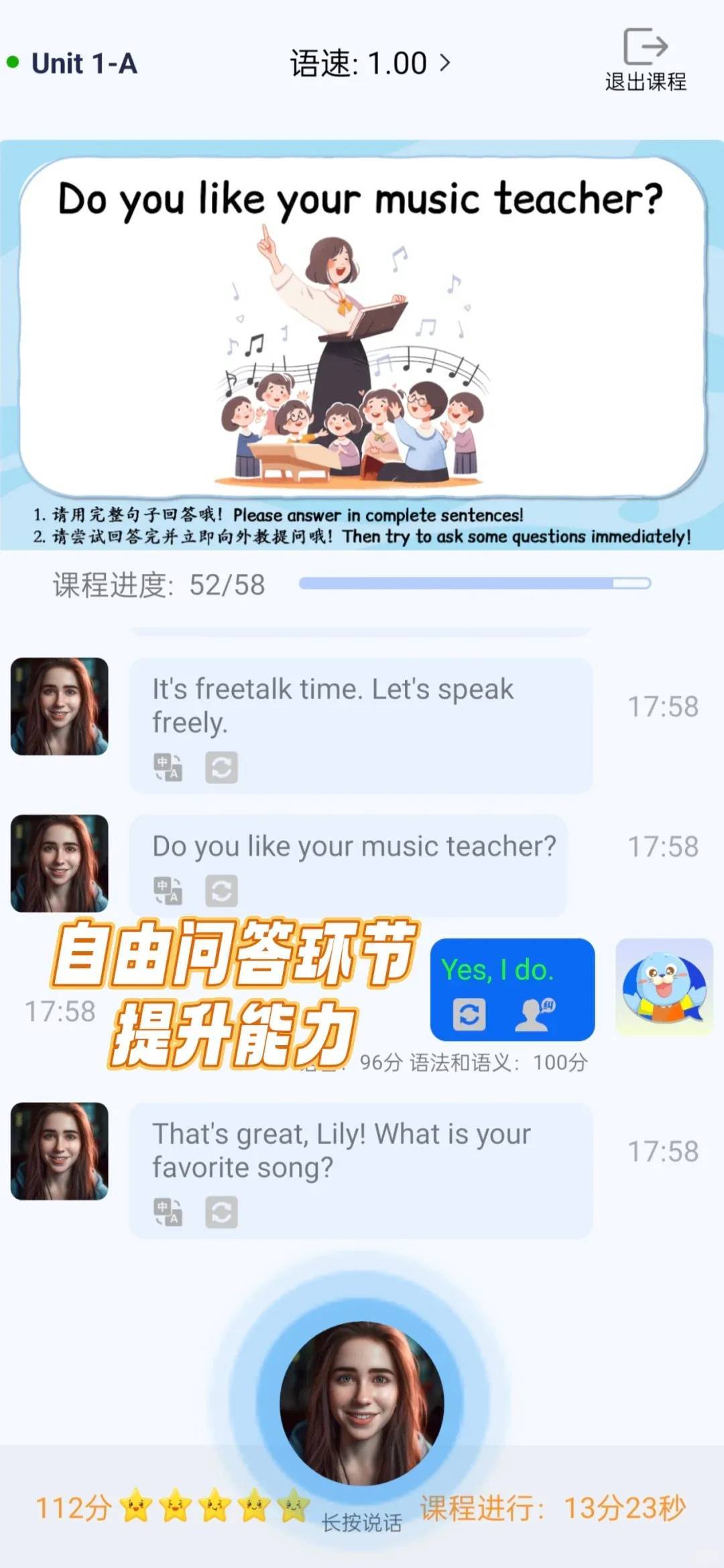
Task: Open correction for 'Yes, I do.' answer
Action: (x=534, y=1014)
